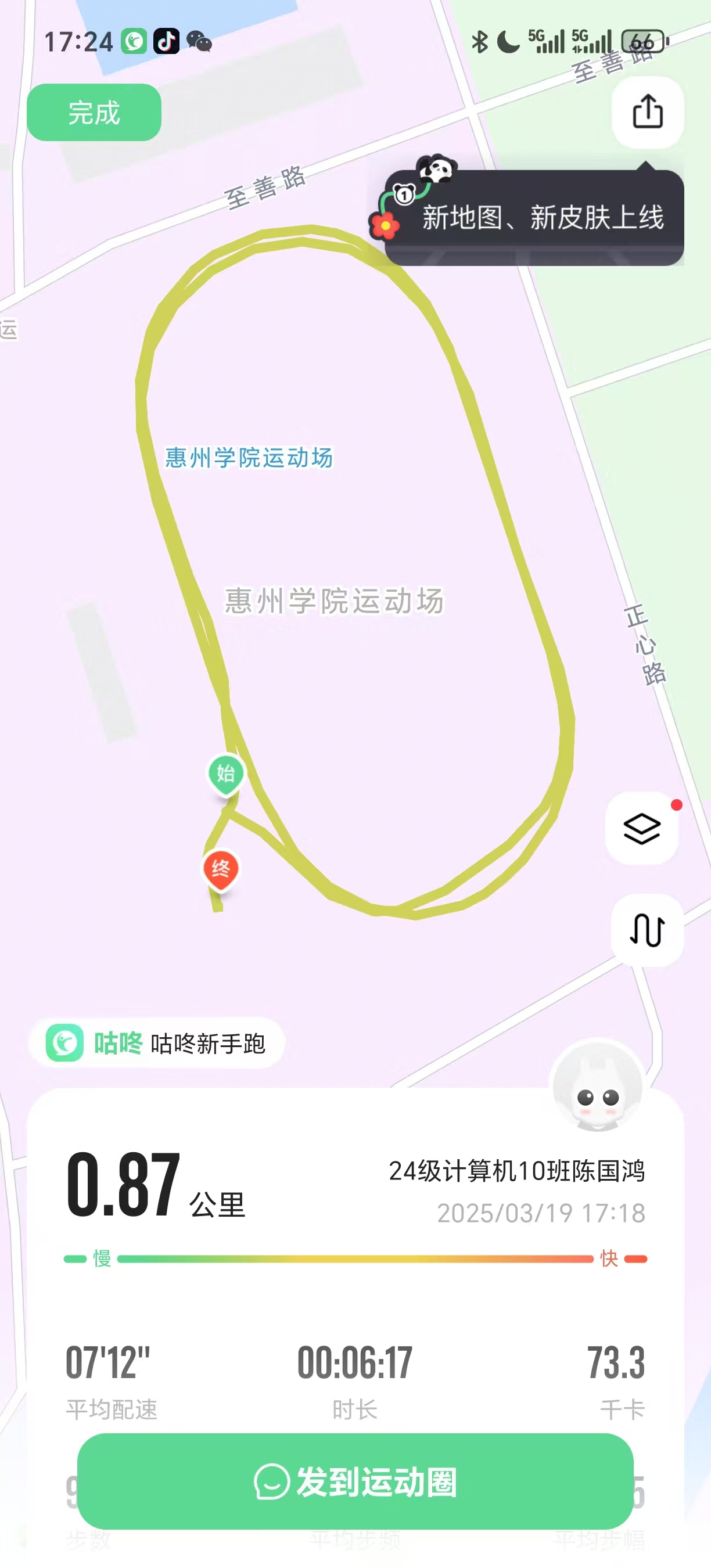Tap the route track display icon

click(x=647, y=930)
